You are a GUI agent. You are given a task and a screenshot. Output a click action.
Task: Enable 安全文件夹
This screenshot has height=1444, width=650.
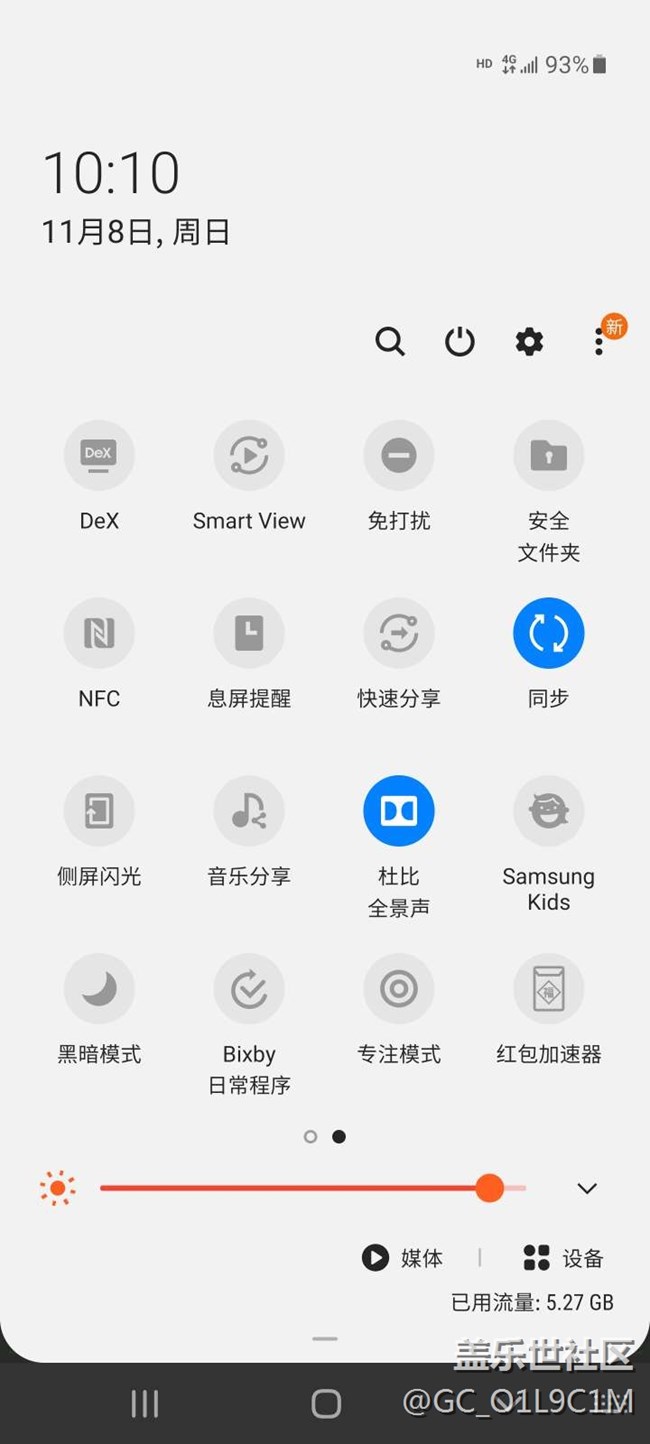[549, 456]
